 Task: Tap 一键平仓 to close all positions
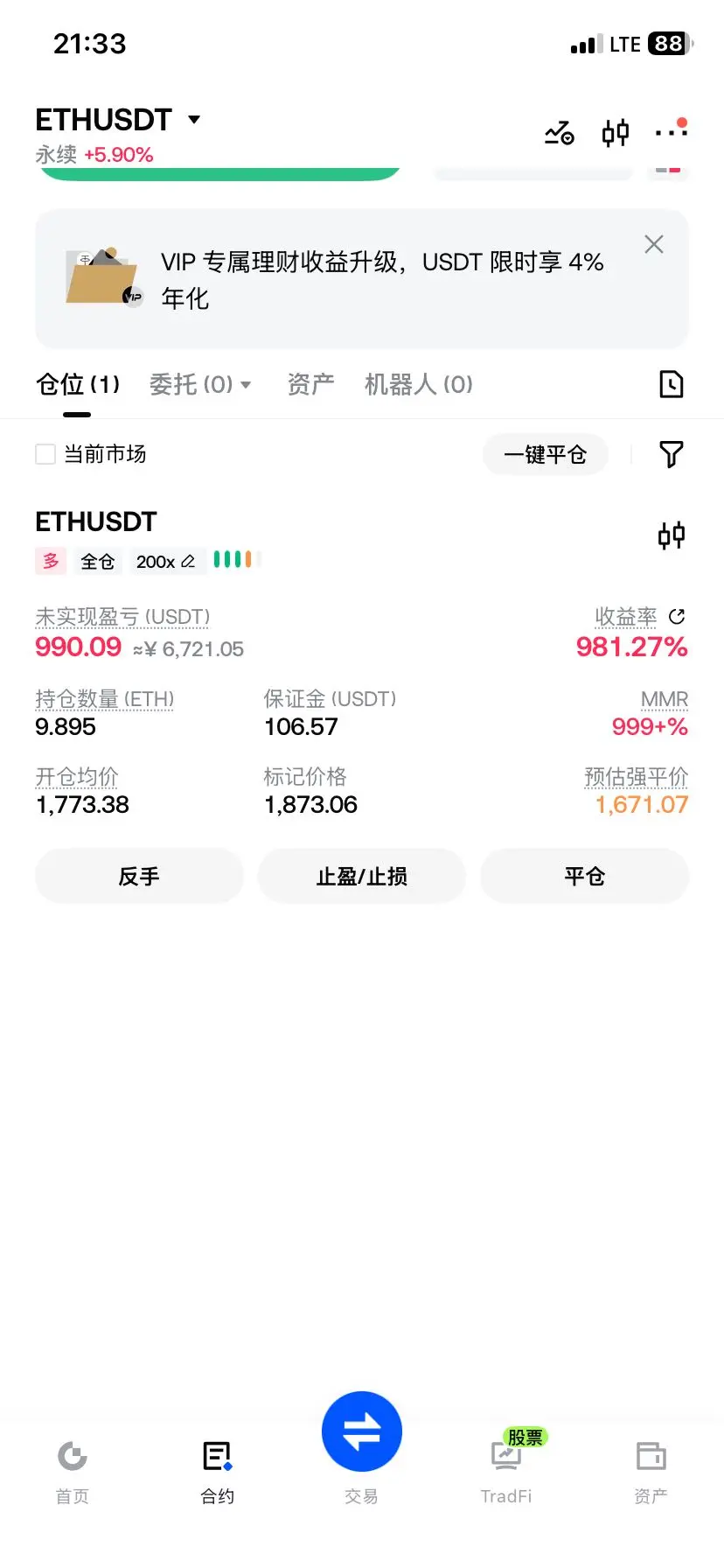(x=545, y=454)
